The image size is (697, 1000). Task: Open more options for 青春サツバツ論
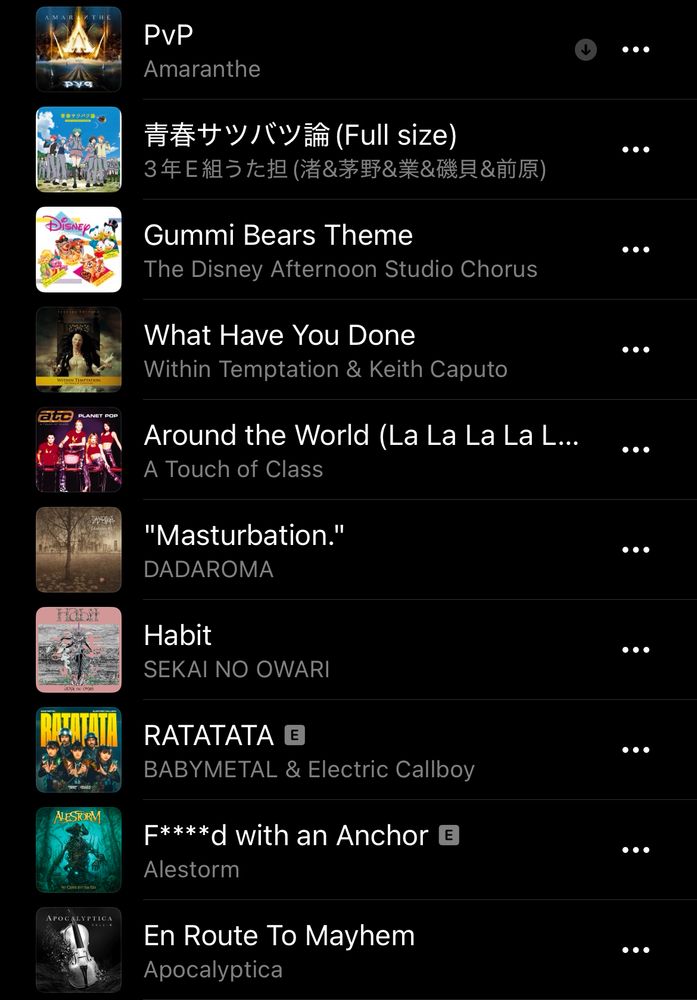coord(636,150)
